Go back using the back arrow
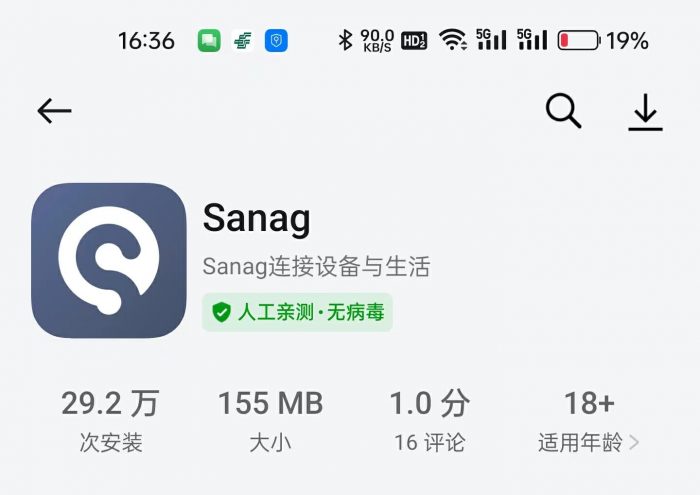The image size is (700, 495). (x=54, y=111)
